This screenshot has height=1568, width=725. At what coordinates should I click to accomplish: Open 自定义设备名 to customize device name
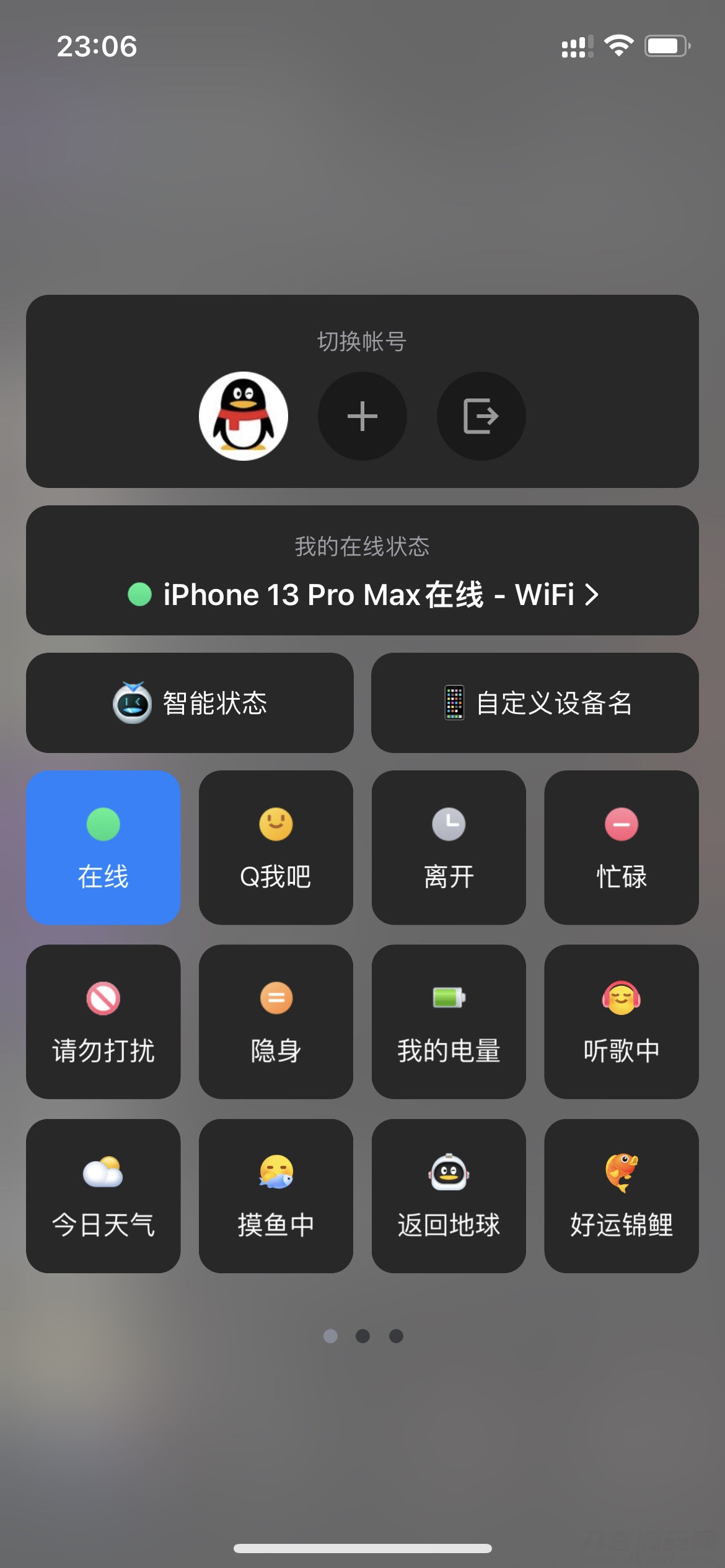(x=535, y=702)
